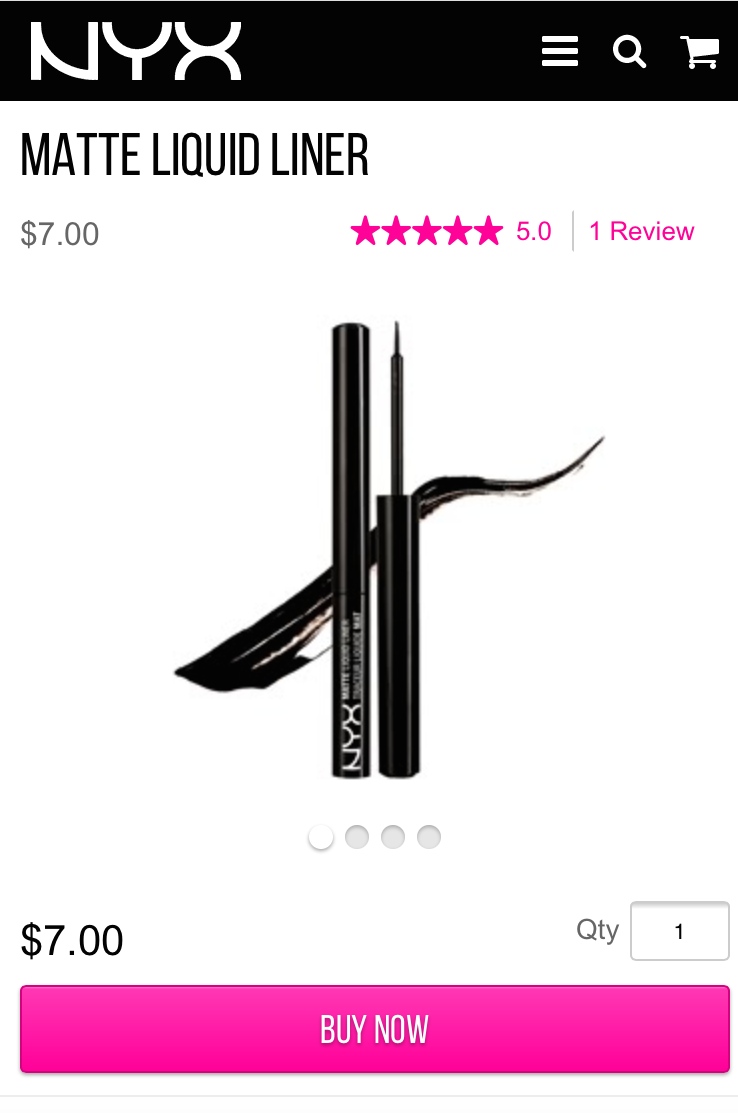Go to NYX home via logo
This screenshot has width=738, height=1113.
136,51
